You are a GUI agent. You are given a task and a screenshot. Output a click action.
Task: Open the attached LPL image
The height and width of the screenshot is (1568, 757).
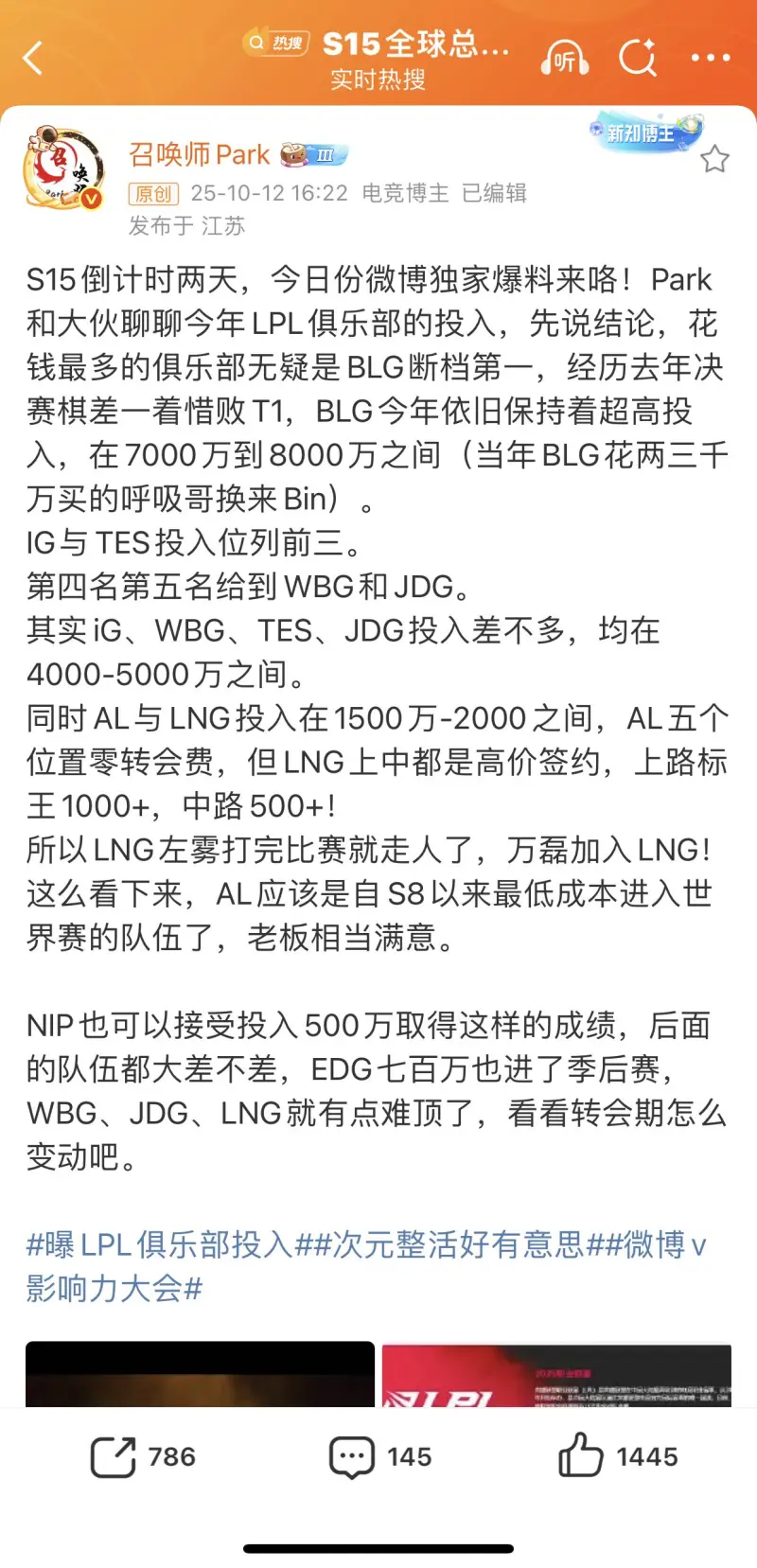556,1374
